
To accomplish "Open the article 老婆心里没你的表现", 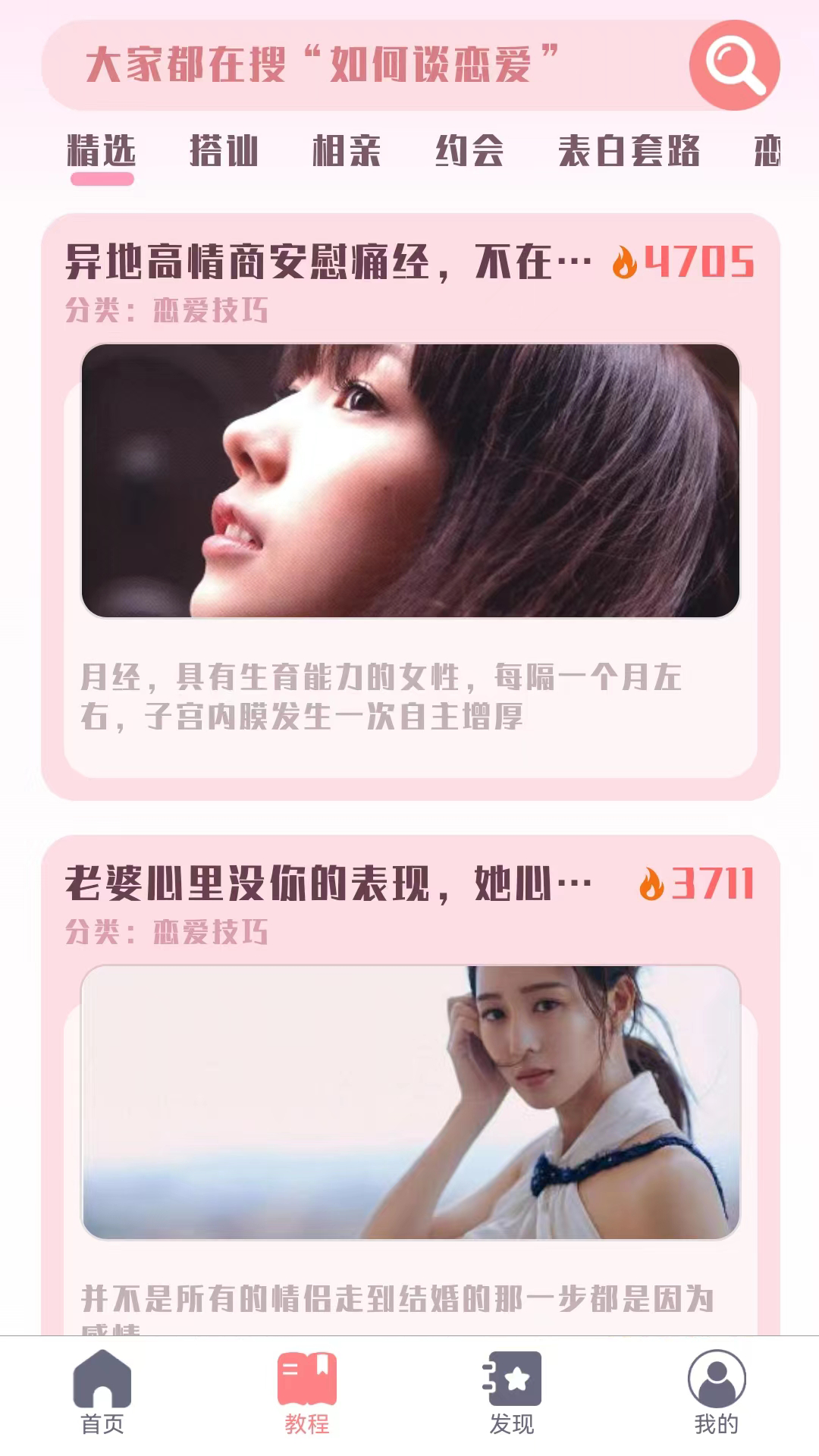I will point(328,884).
